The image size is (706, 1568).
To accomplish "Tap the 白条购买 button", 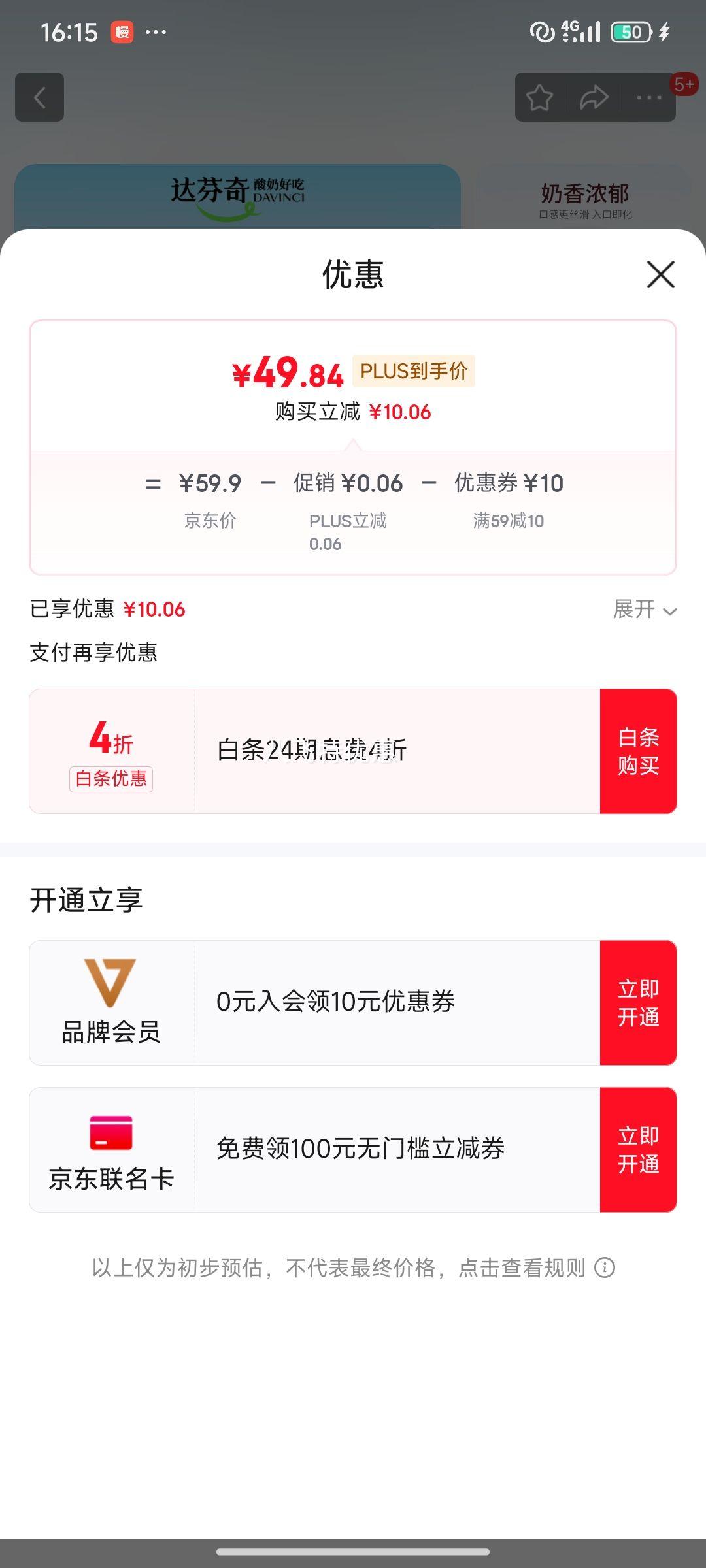I will click(x=638, y=751).
